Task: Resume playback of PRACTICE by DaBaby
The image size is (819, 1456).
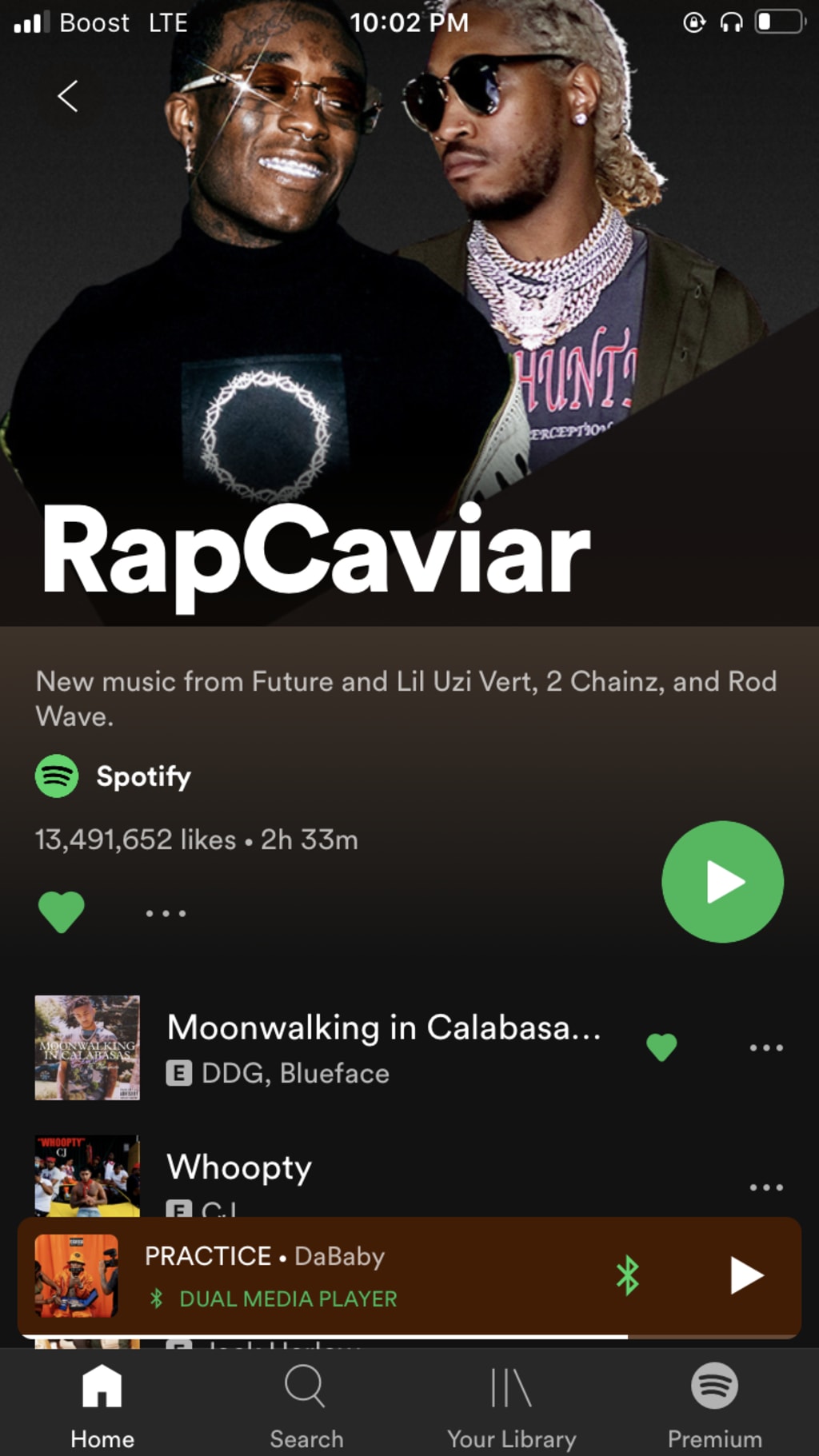Action: 747,1274
